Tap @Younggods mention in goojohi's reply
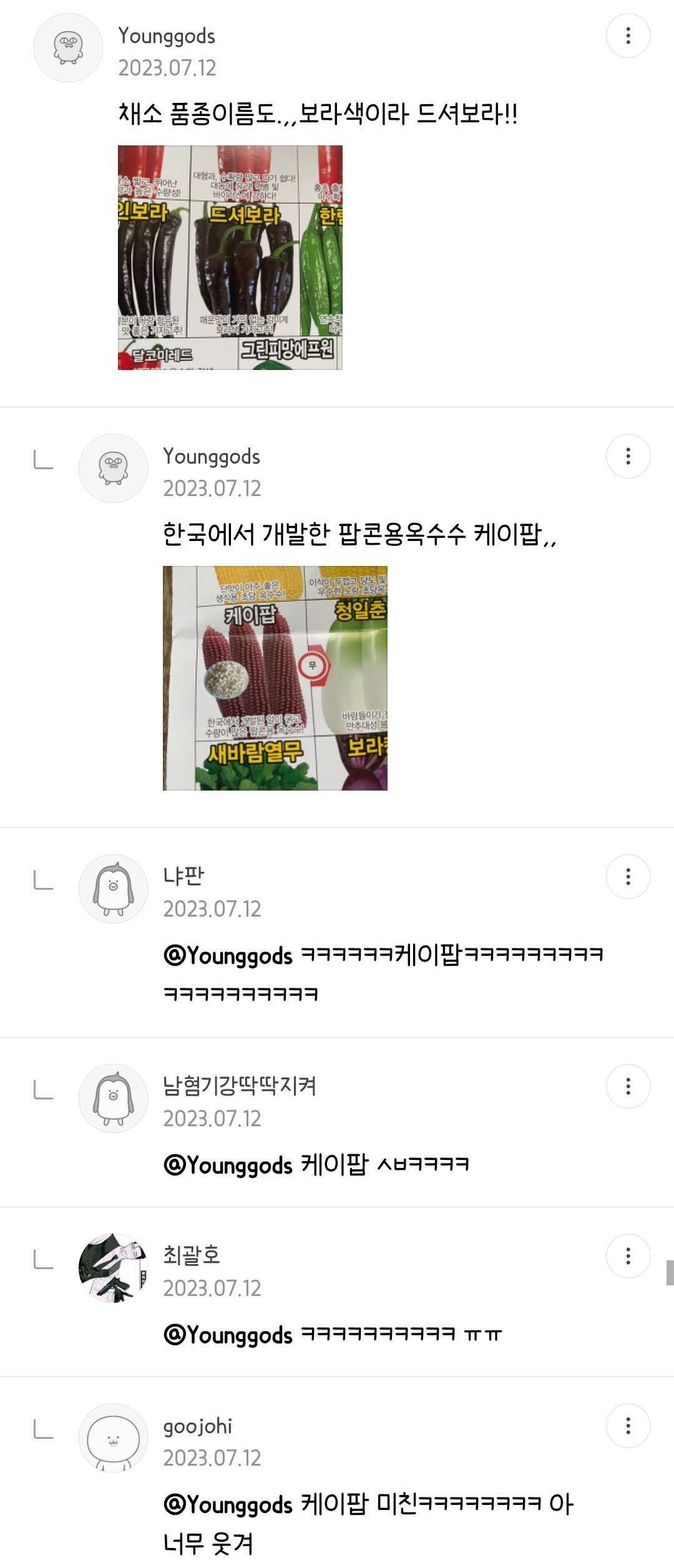 point(228,1504)
